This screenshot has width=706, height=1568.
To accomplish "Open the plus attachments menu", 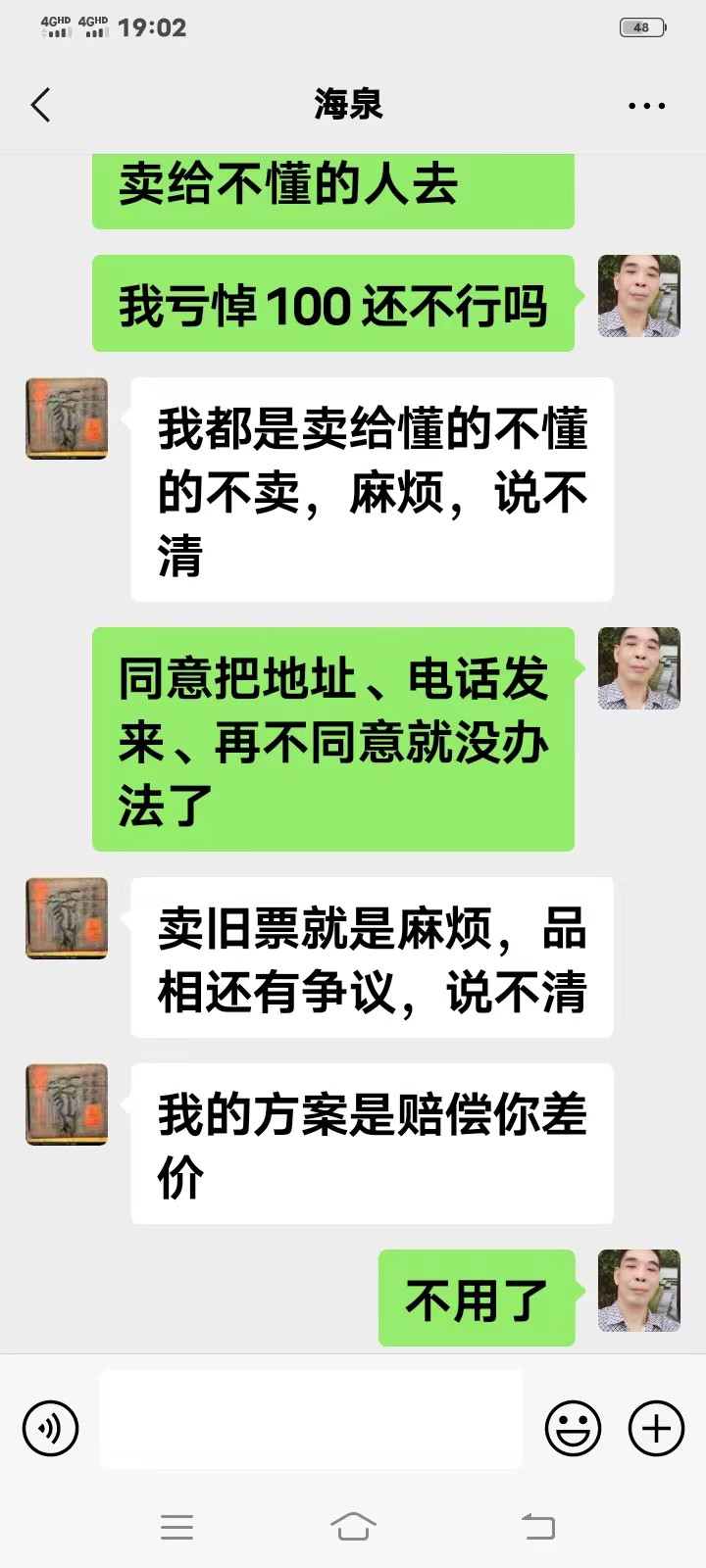I will (x=656, y=1428).
